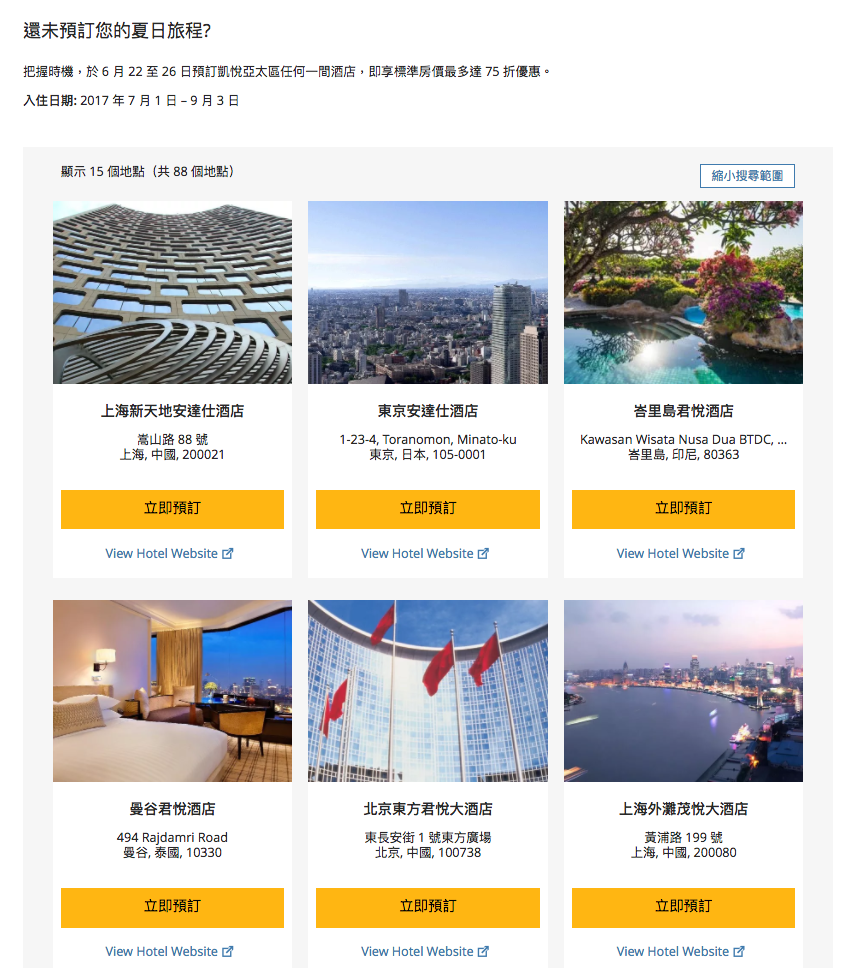Open the 曼谷君悅酒店 room photo
The height and width of the screenshot is (968, 860).
tap(172, 690)
